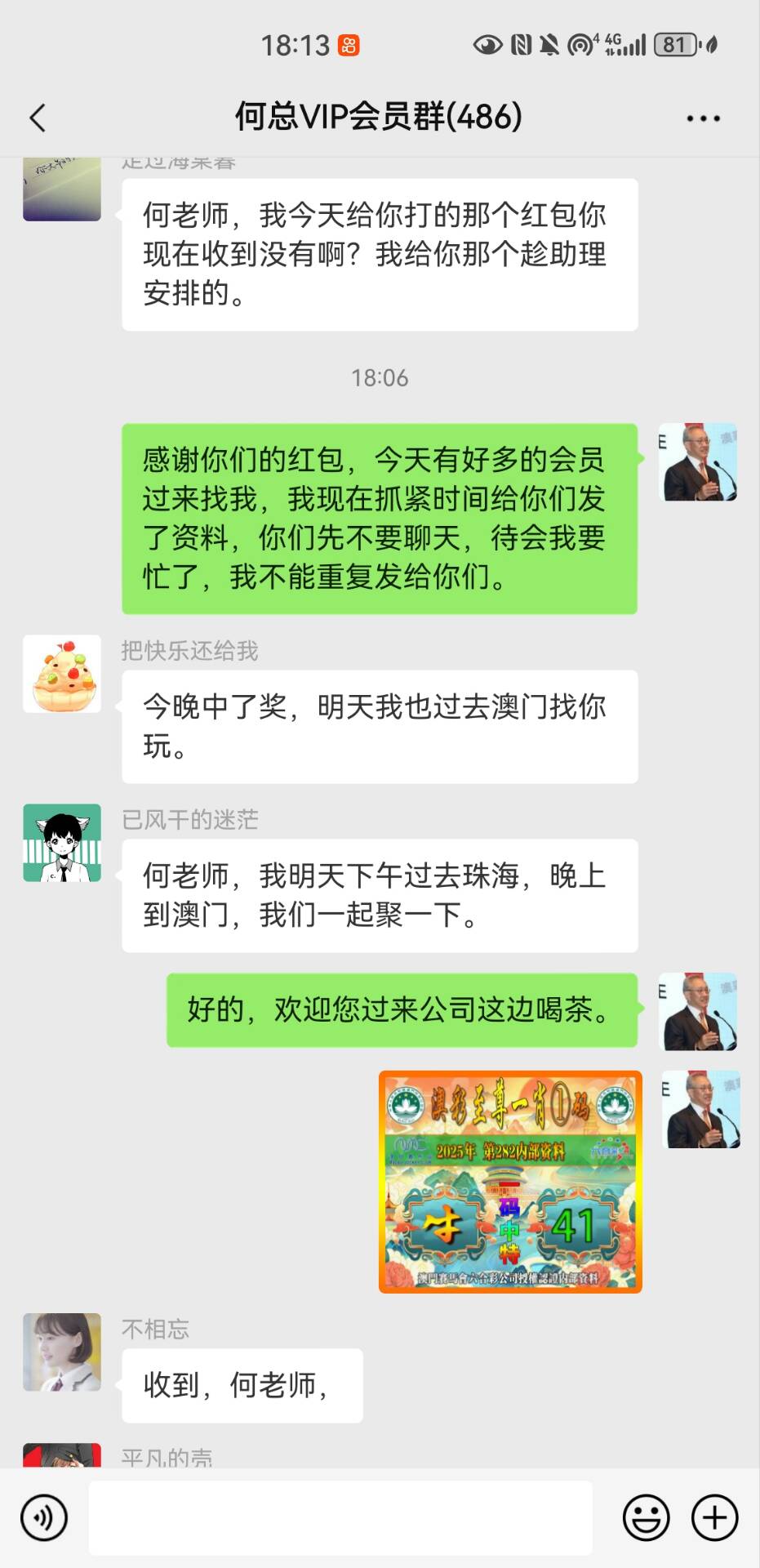Open the group chat options menu
This screenshot has height=1568, width=760.
pos(703,118)
